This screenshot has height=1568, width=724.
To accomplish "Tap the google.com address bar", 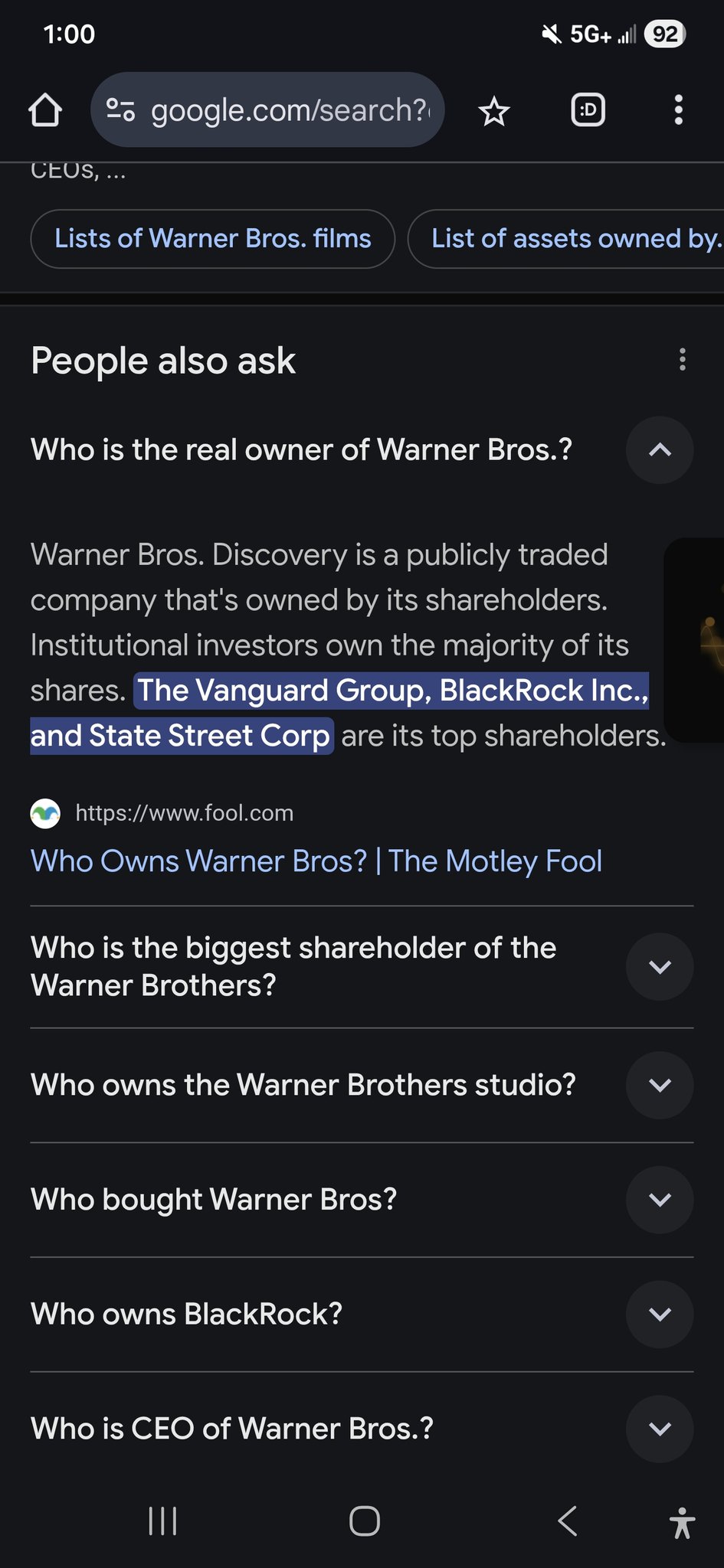I will coord(268,110).
